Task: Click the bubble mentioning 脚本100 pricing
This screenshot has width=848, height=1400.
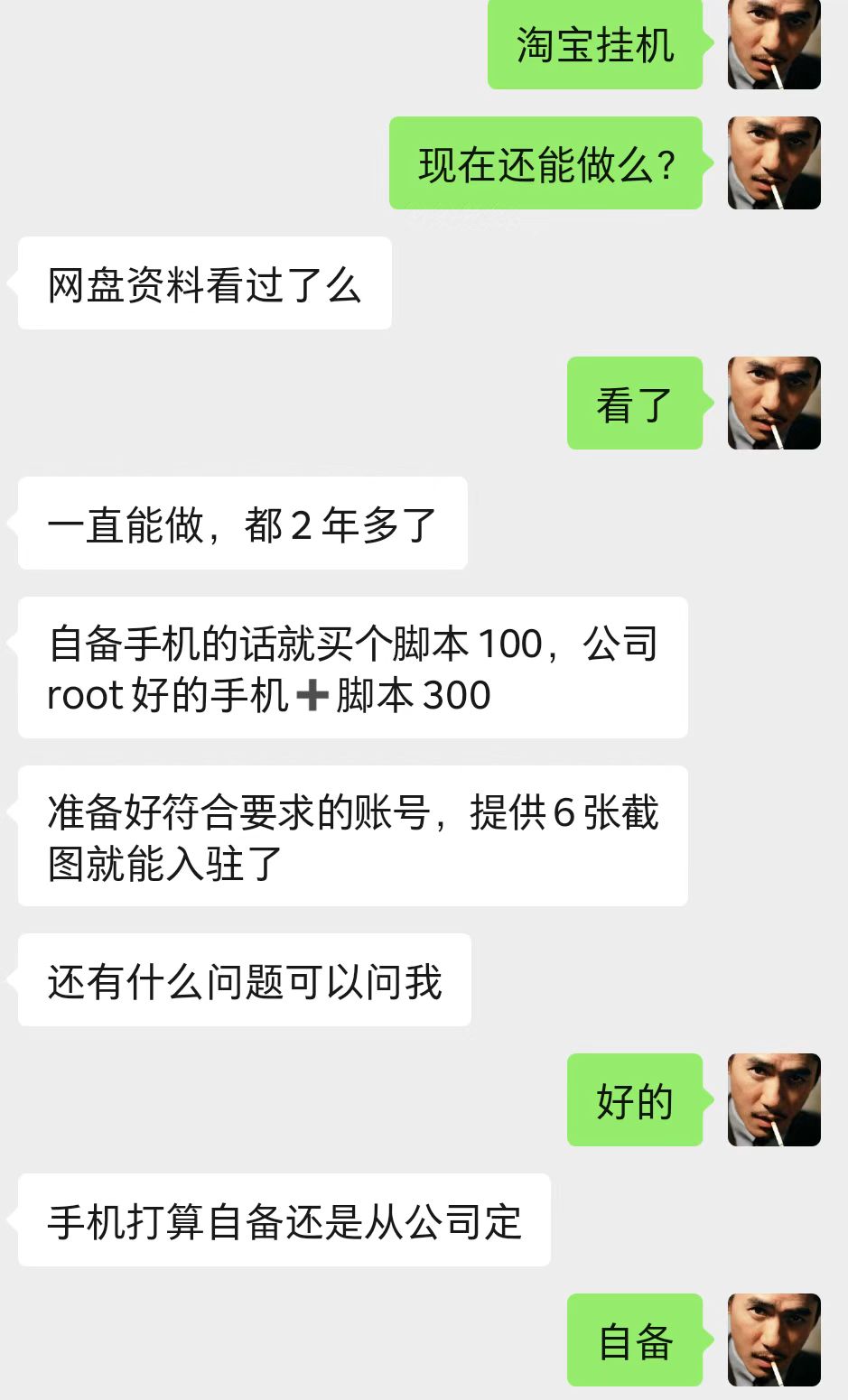Action: click(x=352, y=666)
